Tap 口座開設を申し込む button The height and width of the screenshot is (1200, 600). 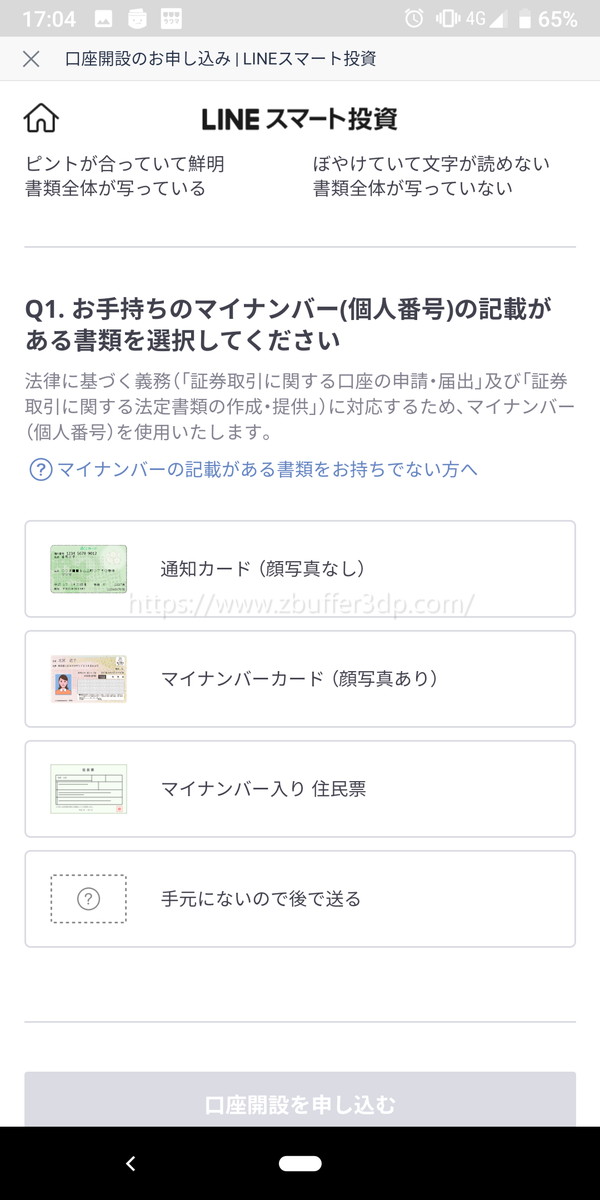point(300,1103)
